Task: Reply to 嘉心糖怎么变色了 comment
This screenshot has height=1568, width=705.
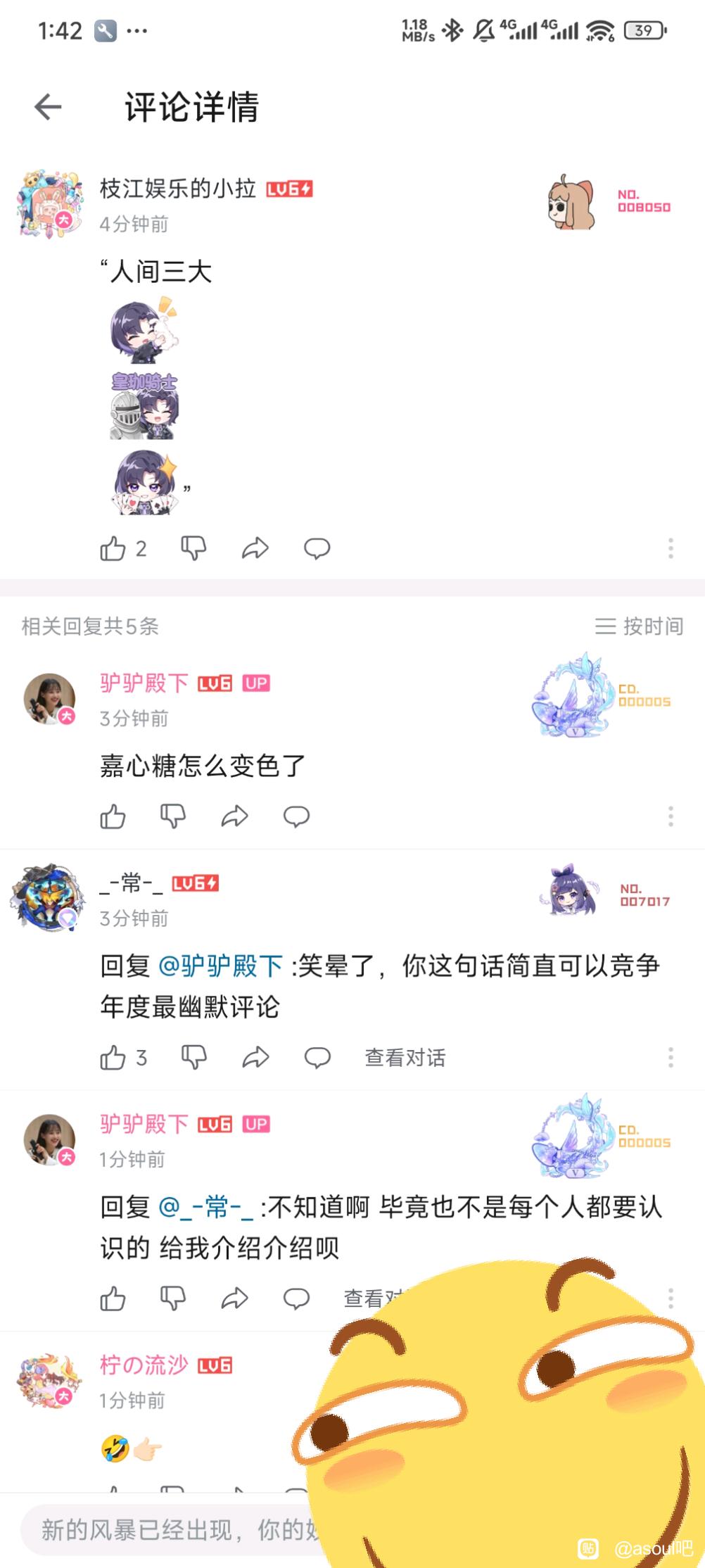Action: [x=296, y=816]
